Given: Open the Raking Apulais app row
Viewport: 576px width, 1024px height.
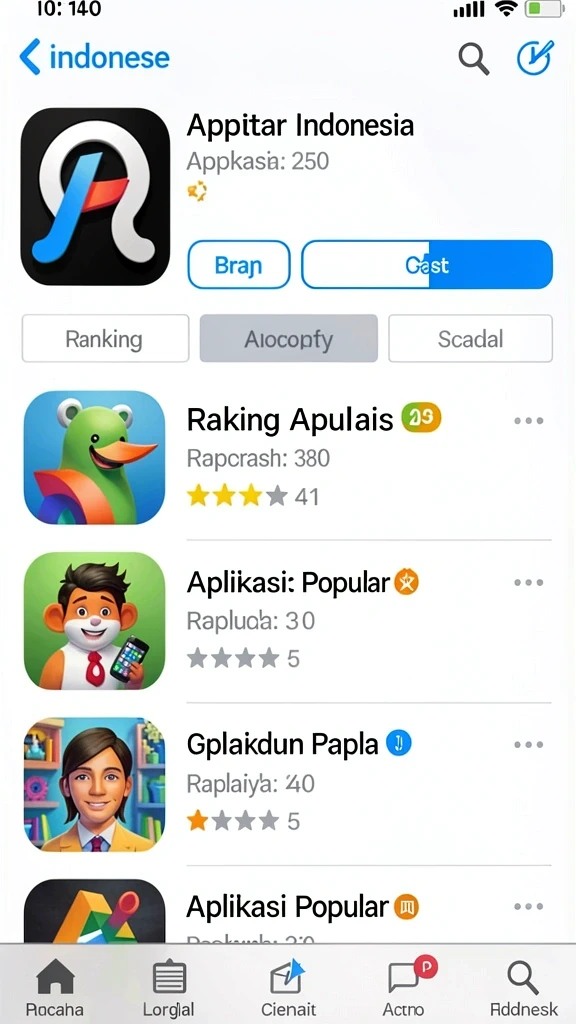Looking at the screenshot, I should (x=287, y=458).
